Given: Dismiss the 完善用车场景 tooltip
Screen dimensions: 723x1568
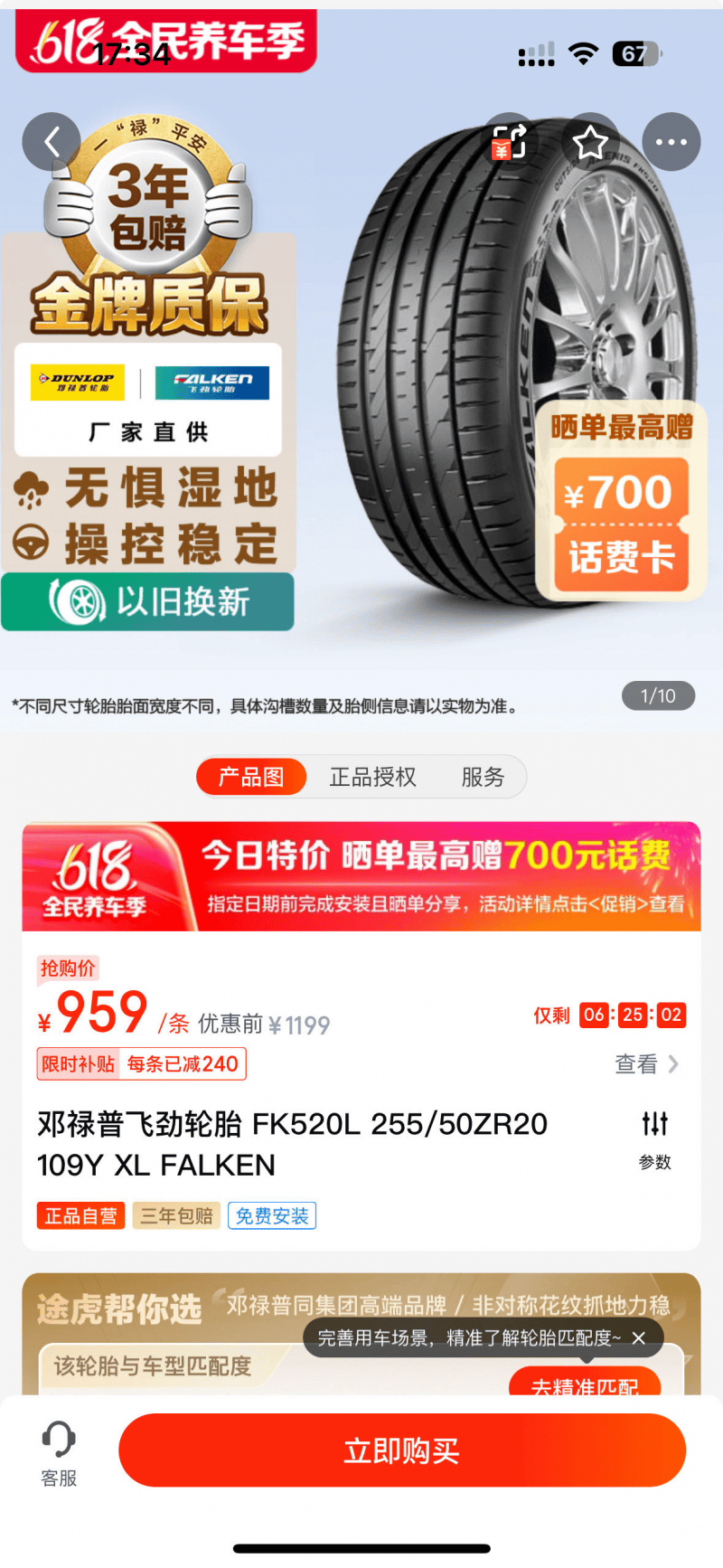Looking at the screenshot, I should coord(639,1338).
